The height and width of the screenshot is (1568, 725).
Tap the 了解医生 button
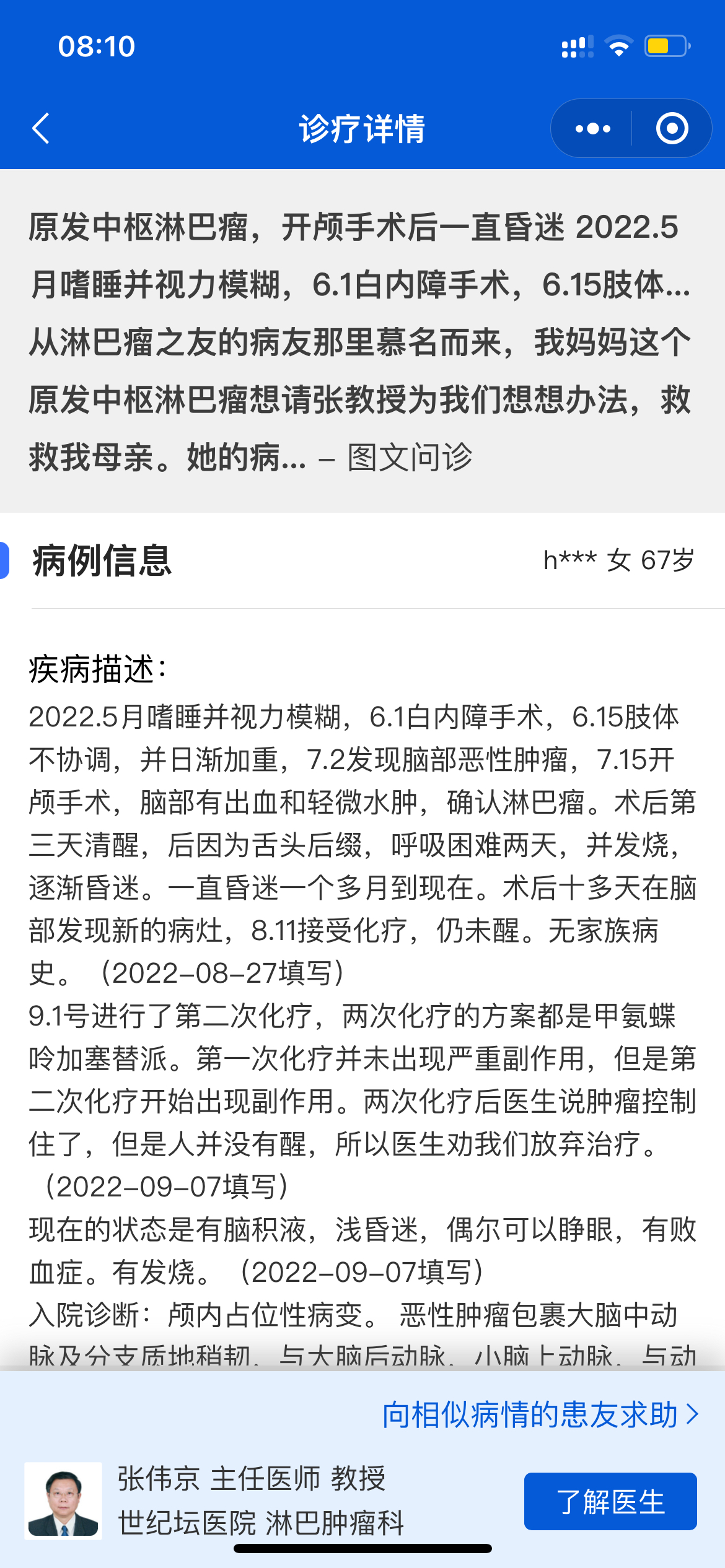click(610, 1501)
